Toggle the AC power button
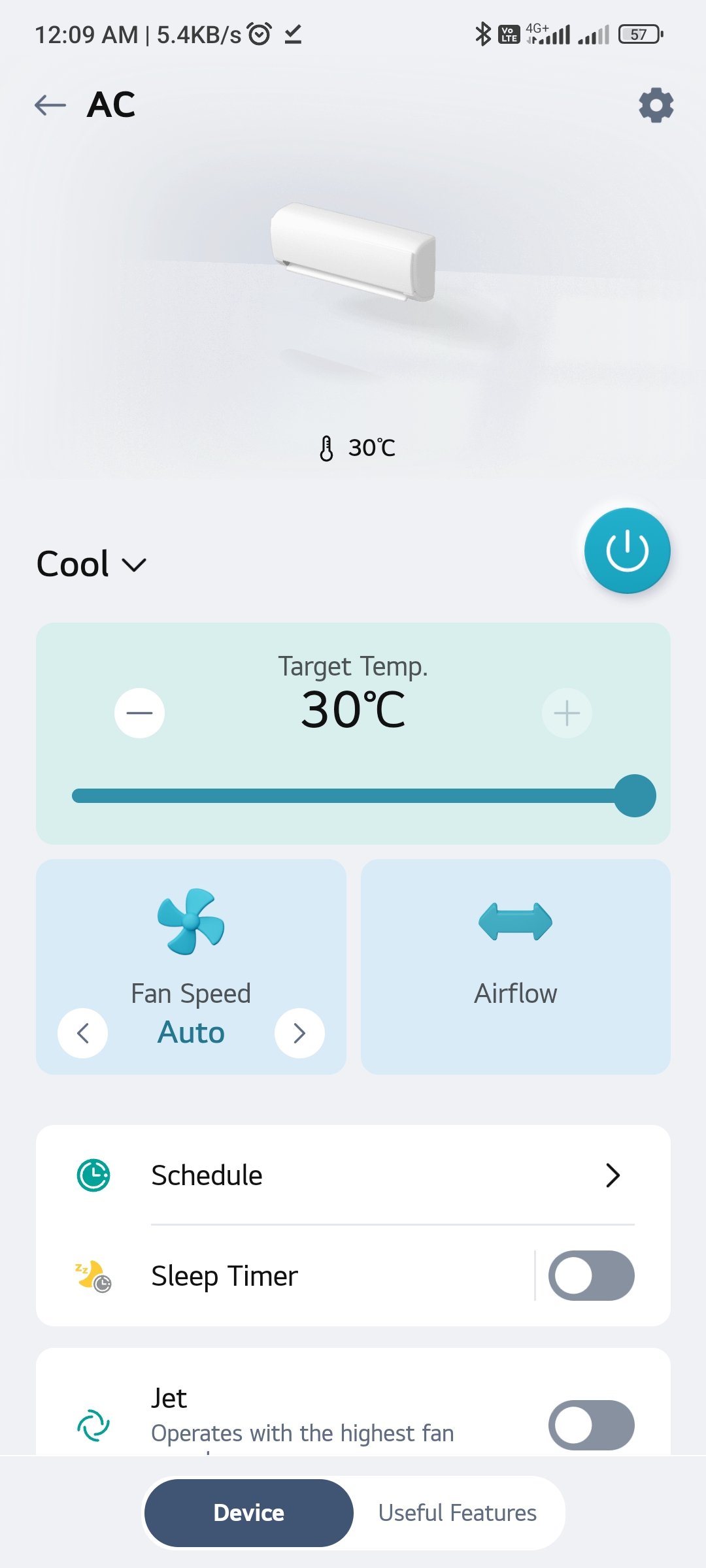Viewport: 706px width, 1568px height. click(627, 551)
